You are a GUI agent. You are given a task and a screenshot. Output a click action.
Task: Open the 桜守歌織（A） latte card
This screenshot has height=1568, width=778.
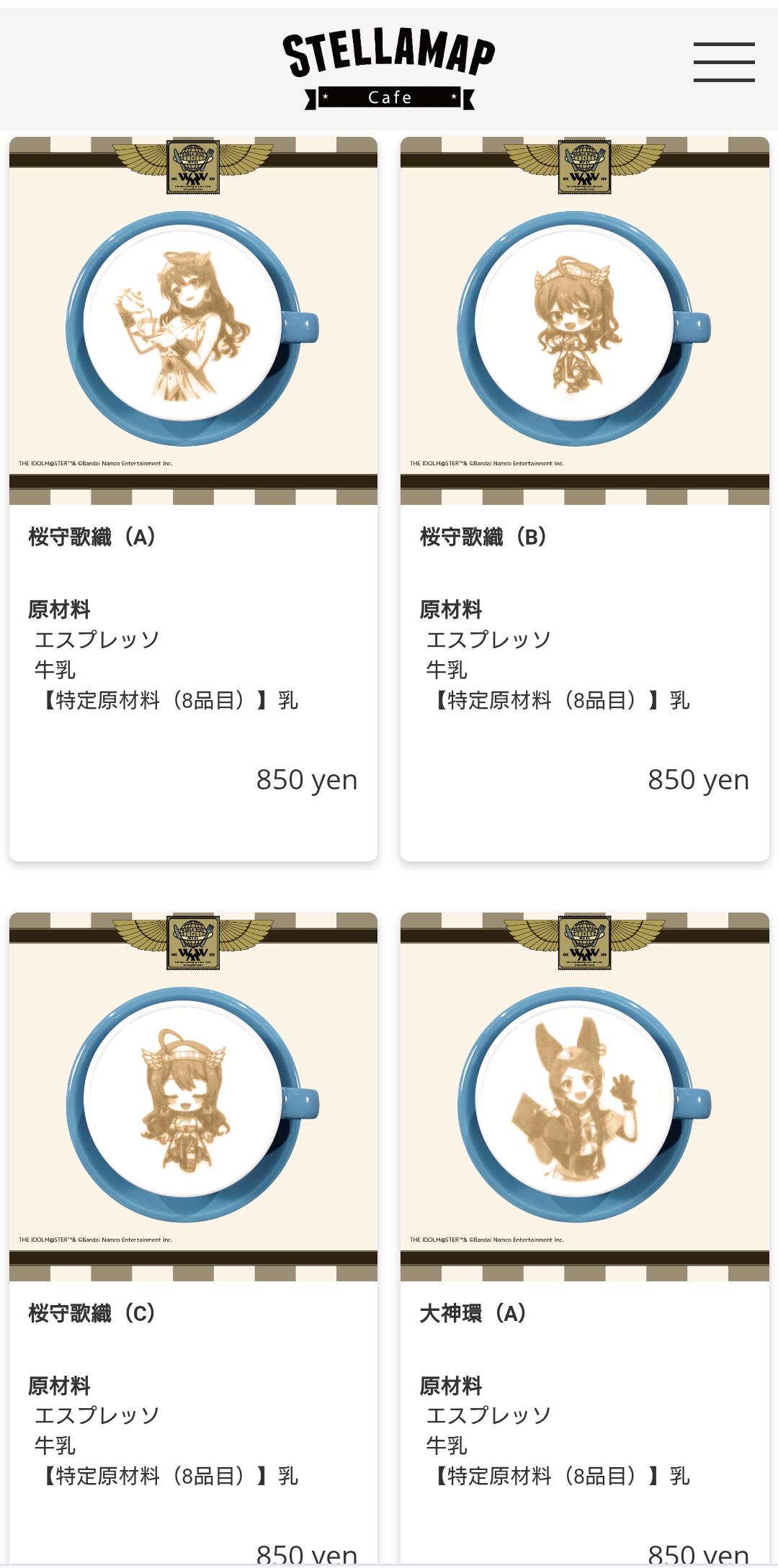pos(193,498)
